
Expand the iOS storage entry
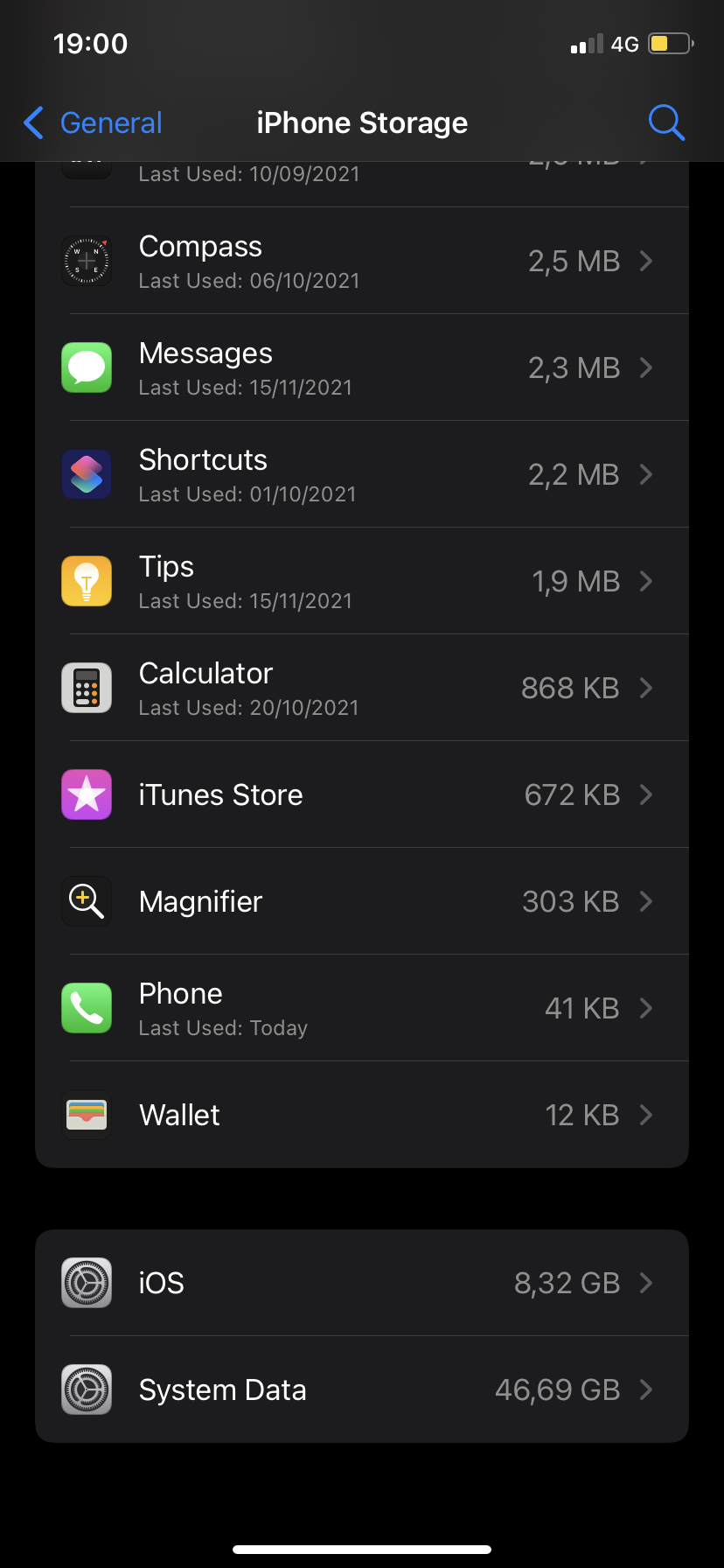(x=362, y=1283)
